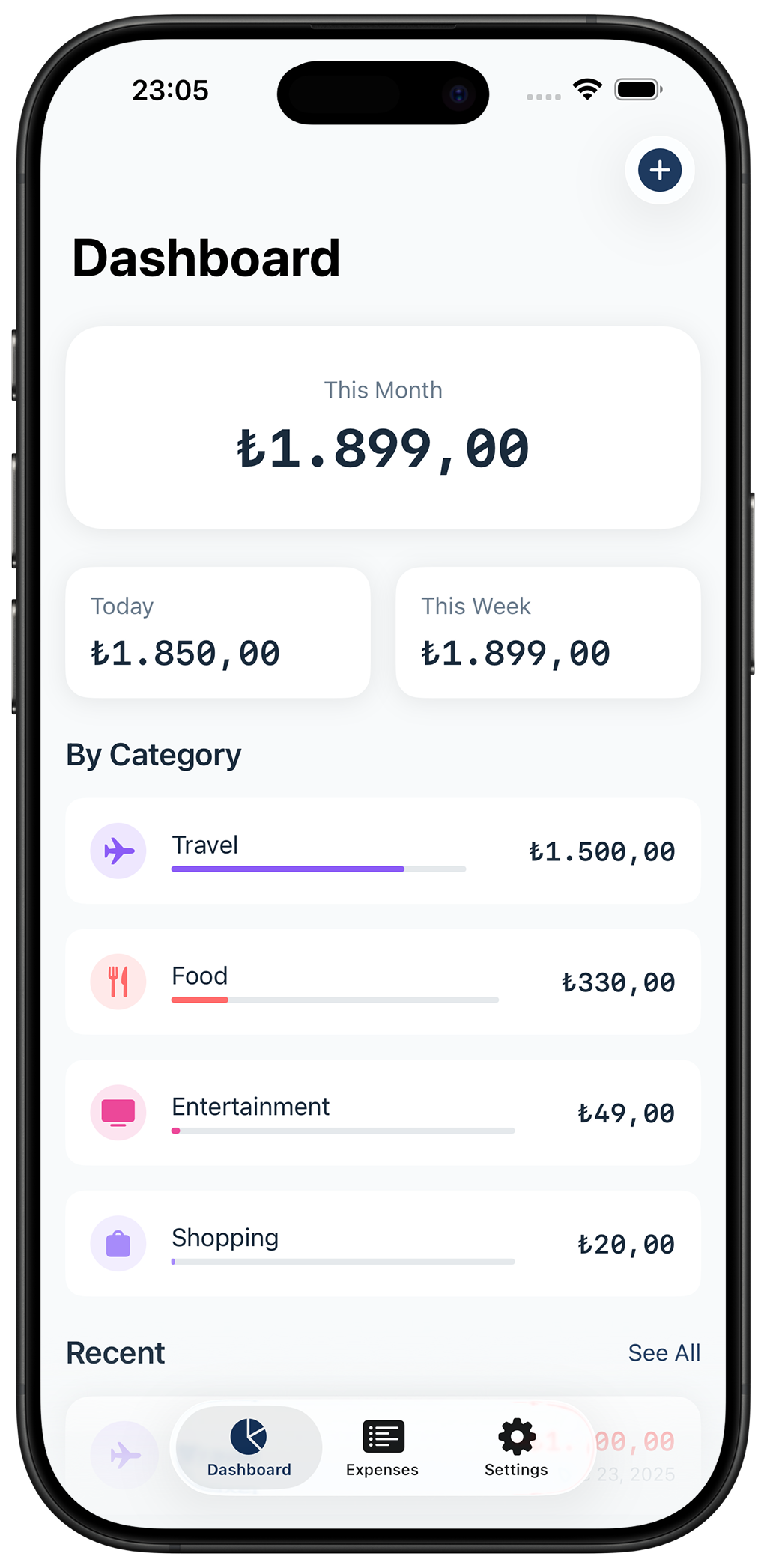Add a new expense with the plus button
Viewport: 767px width, 1568px height.
[659, 170]
